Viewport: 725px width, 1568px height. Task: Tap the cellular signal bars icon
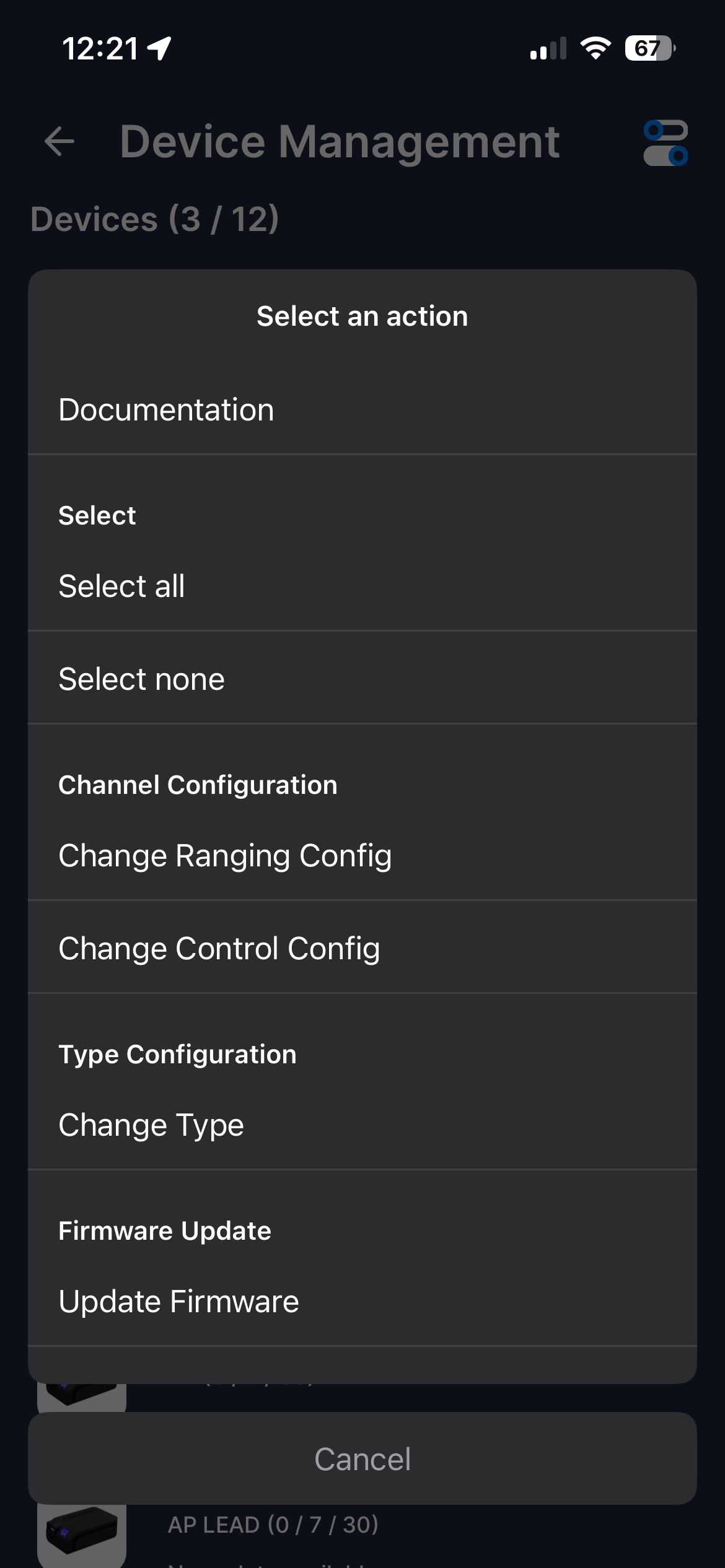(x=548, y=50)
